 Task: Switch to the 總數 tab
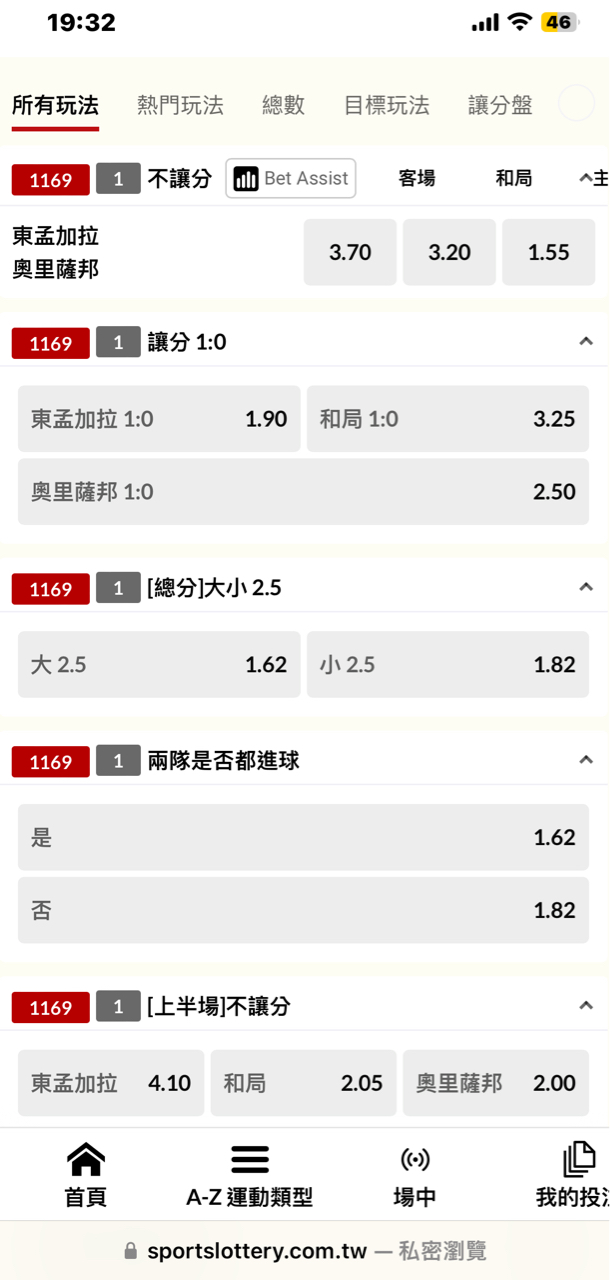pyautogui.click(x=283, y=105)
